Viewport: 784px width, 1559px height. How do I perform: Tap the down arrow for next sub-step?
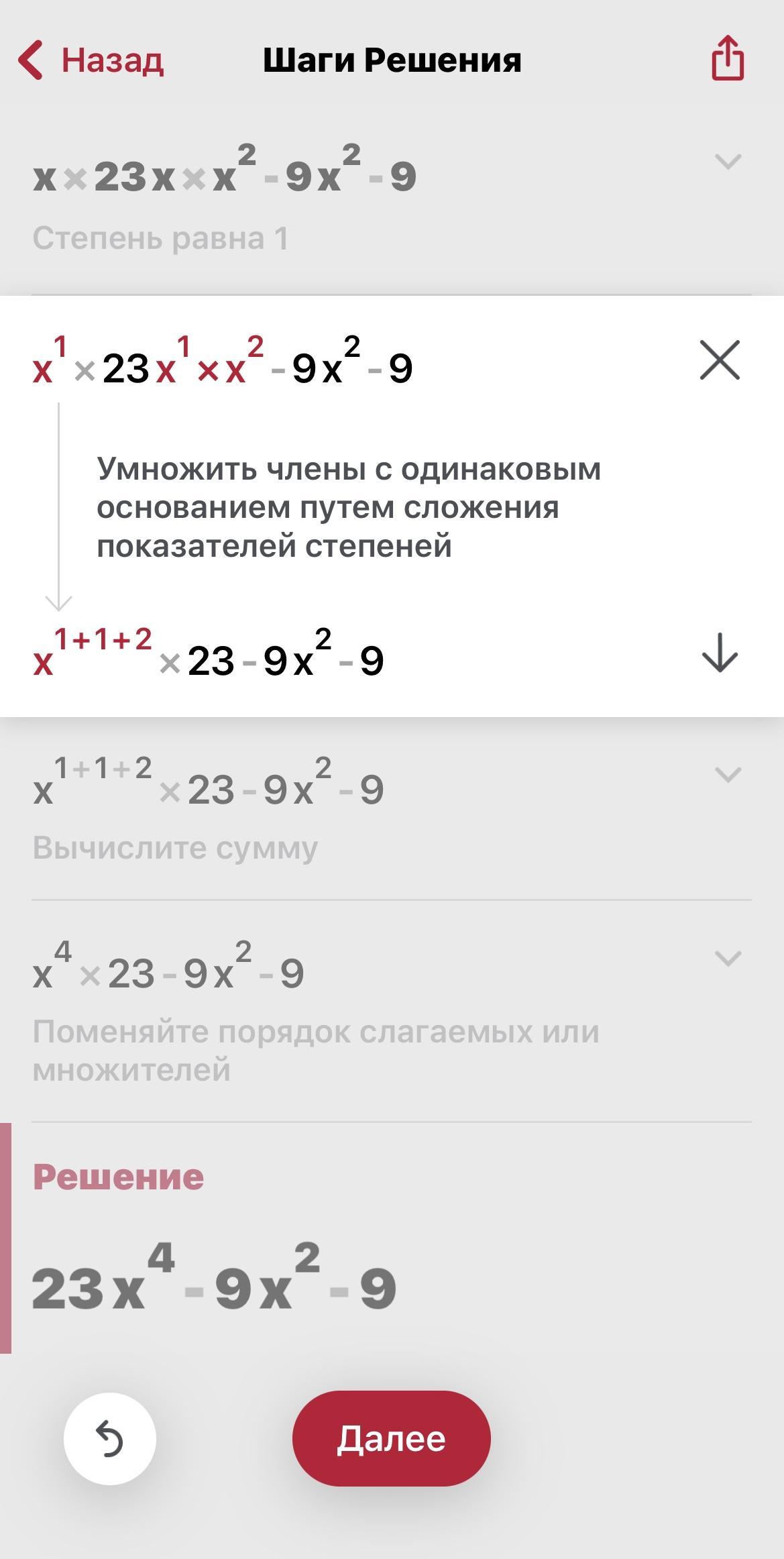click(x=720, y=653)
